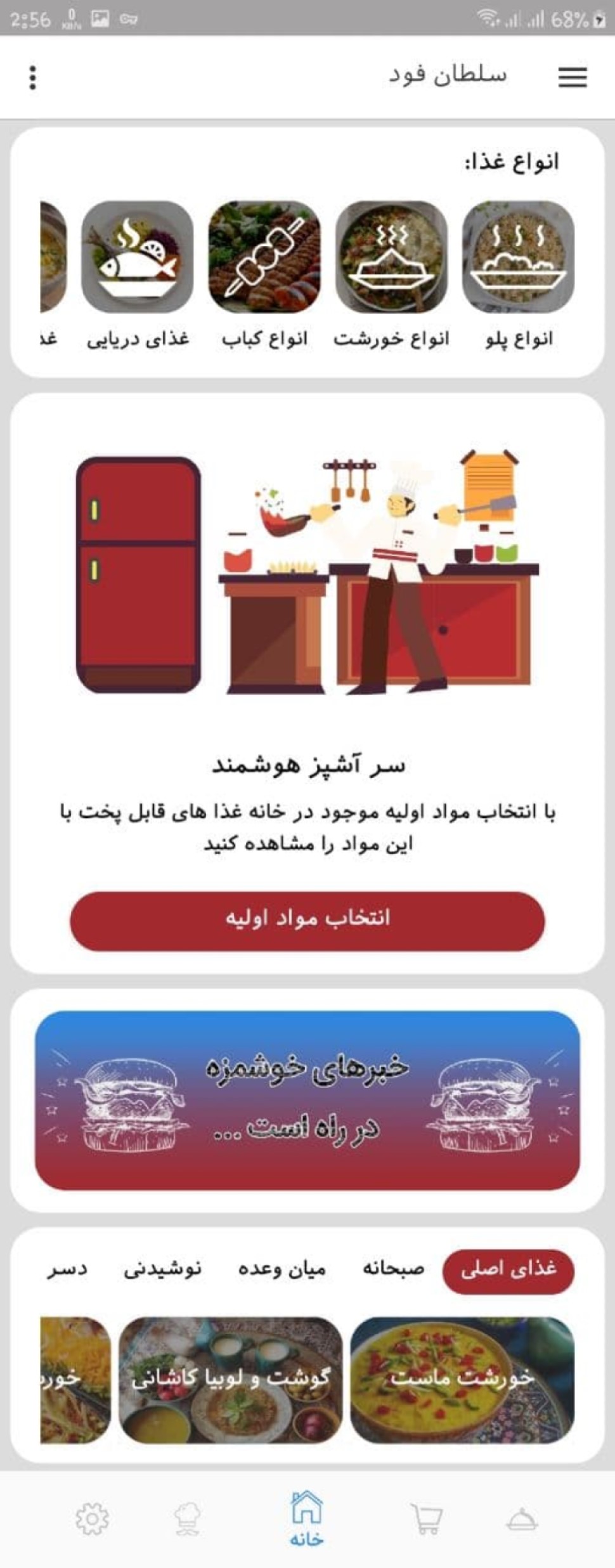Open the hamburger drawer menu

(x=572, y=77)
